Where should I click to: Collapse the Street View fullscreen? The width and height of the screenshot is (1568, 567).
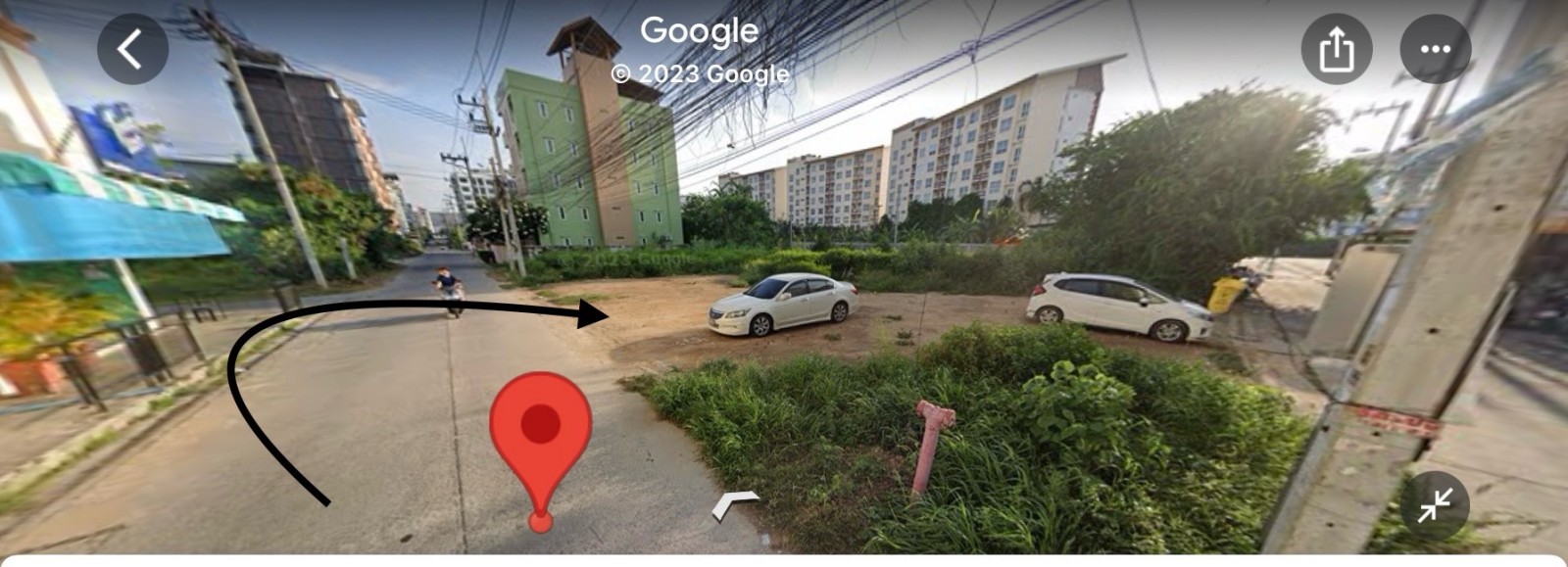[1435, 506]
